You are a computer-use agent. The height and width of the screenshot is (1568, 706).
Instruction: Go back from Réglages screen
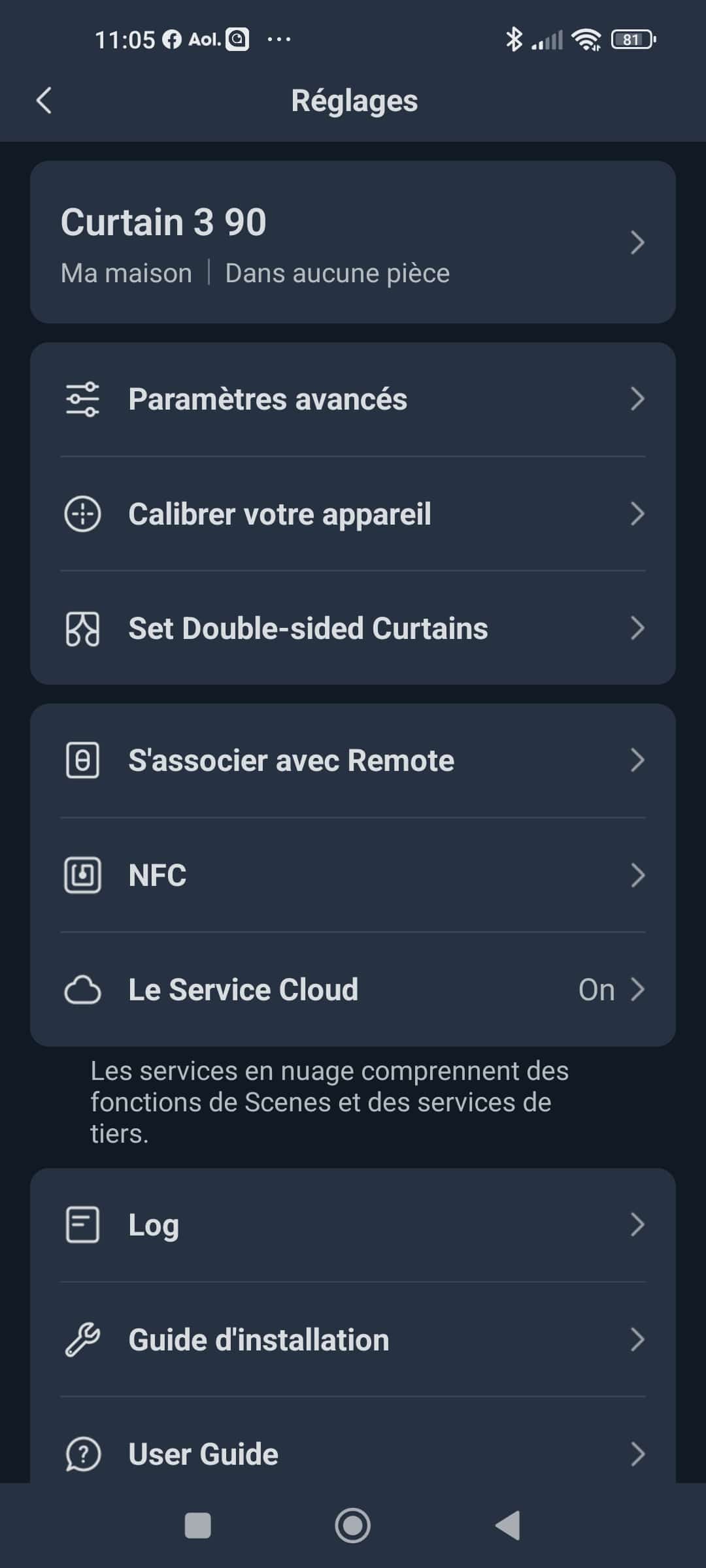coord(44,101)
